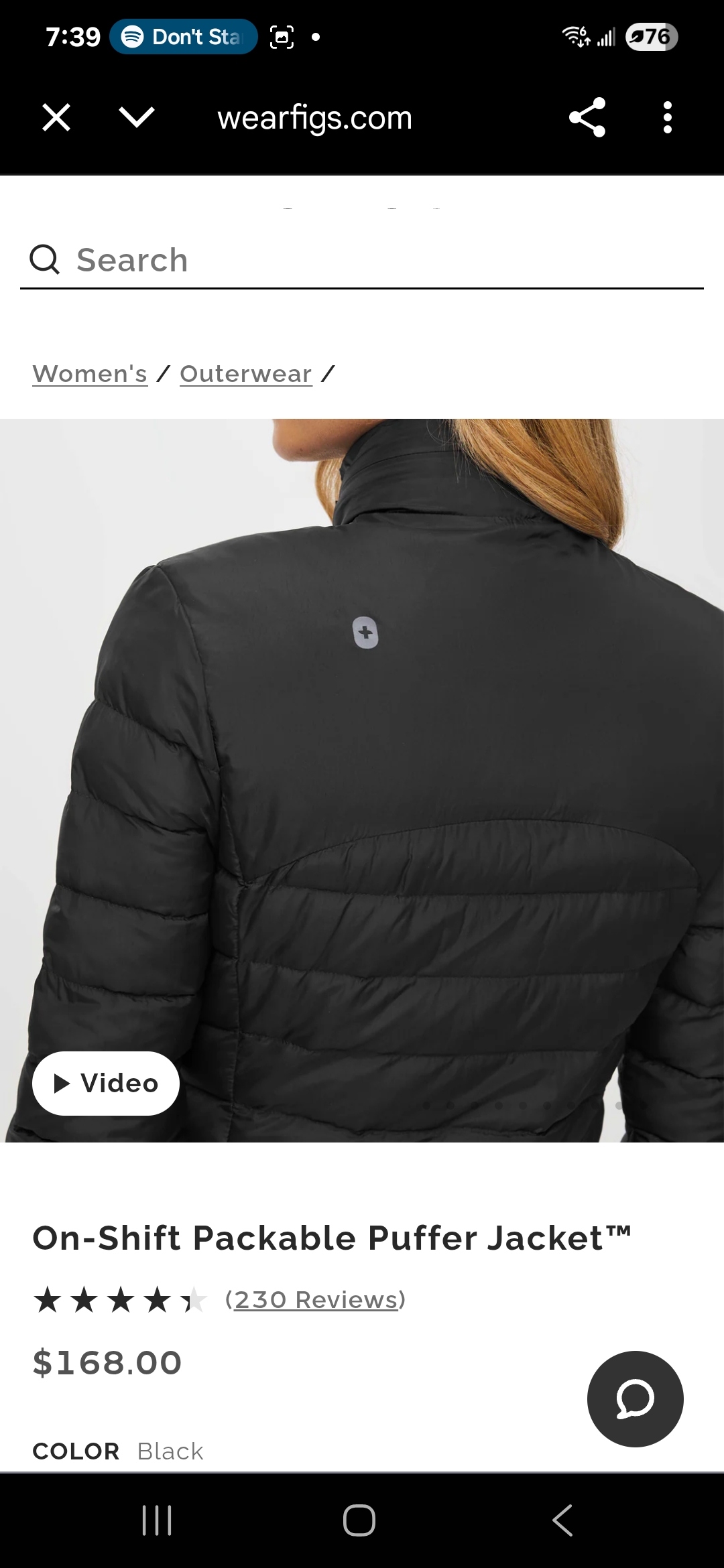Open the Women's breadcrumb link
Viewport: 724px width, 1568px height.
[x=90, y=374]
